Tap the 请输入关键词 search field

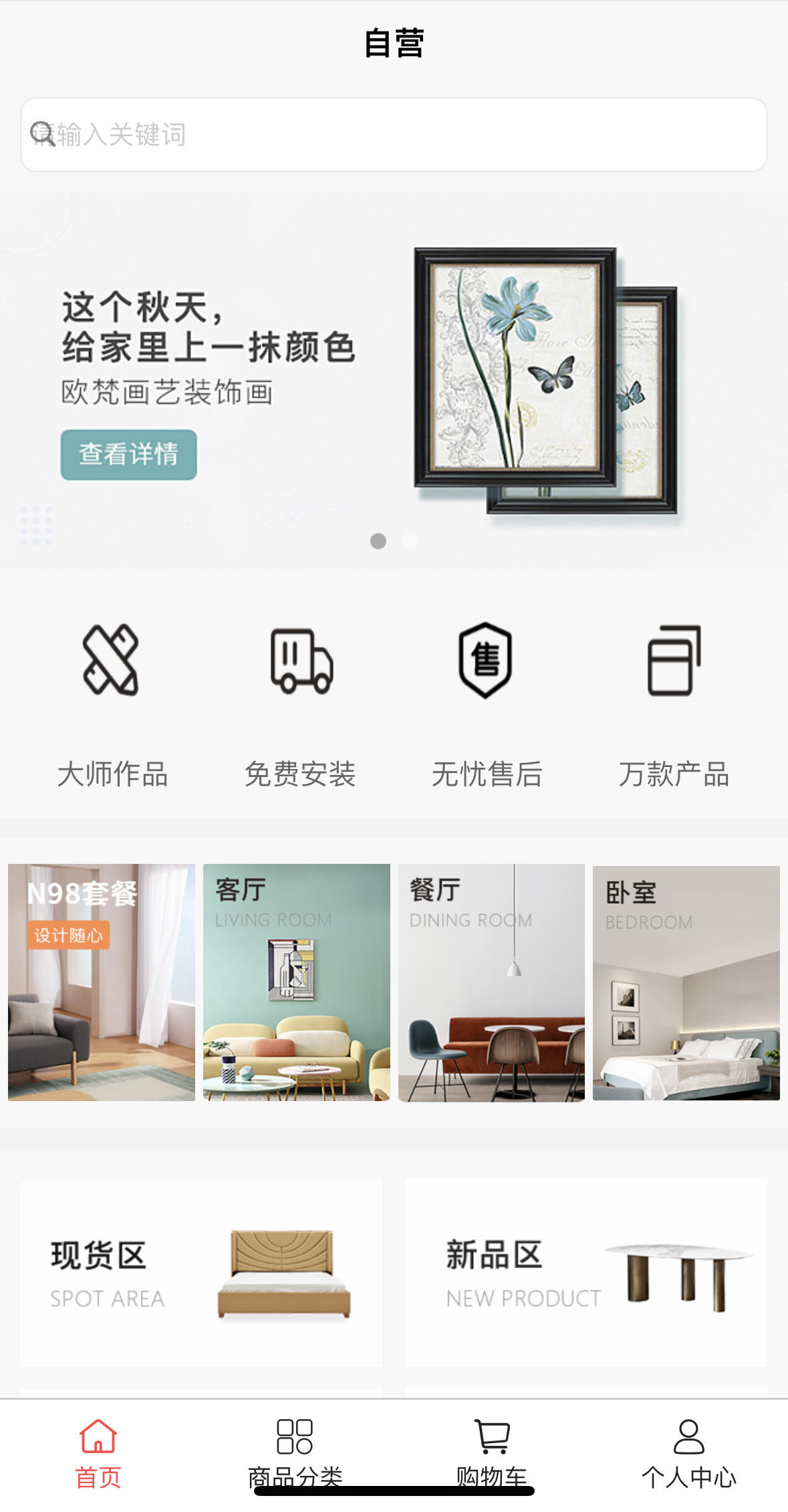tap(393, 134)
